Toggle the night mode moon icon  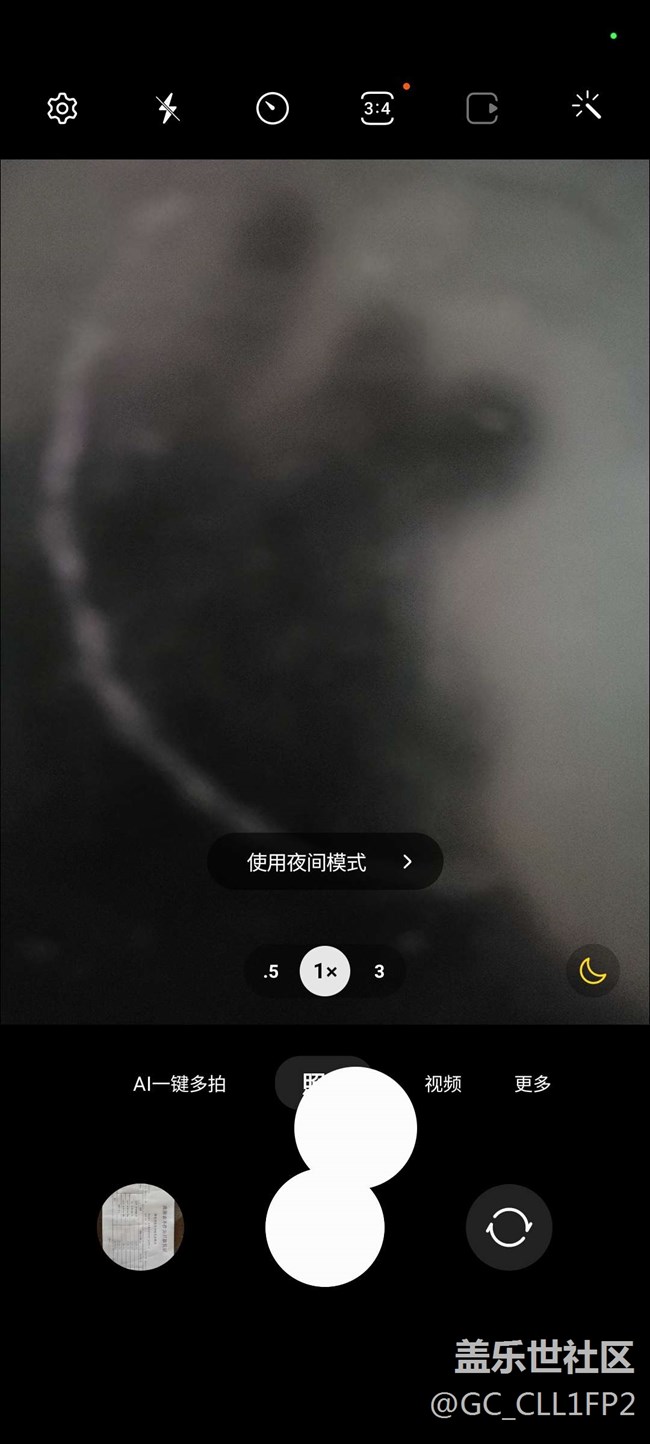pyautogui.click(x=593, y=970)
